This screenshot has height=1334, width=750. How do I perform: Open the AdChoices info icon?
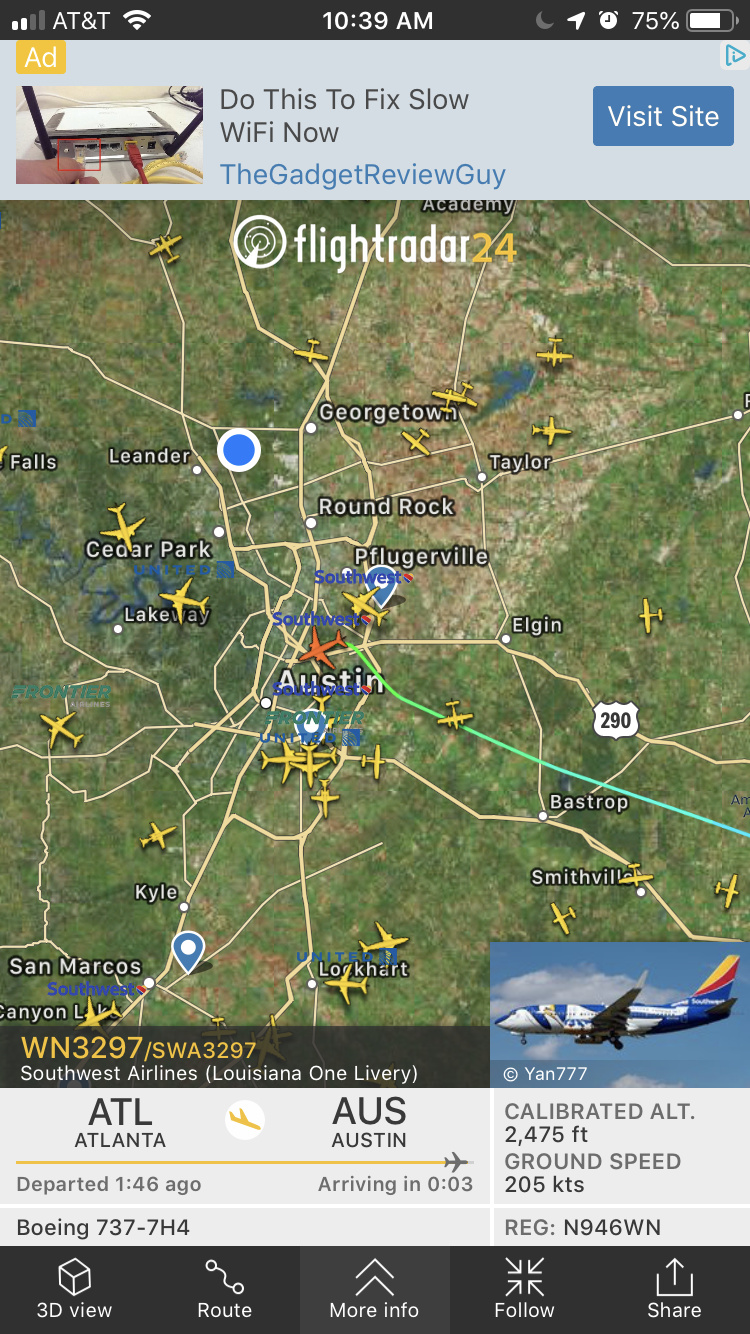click(735, 56)
